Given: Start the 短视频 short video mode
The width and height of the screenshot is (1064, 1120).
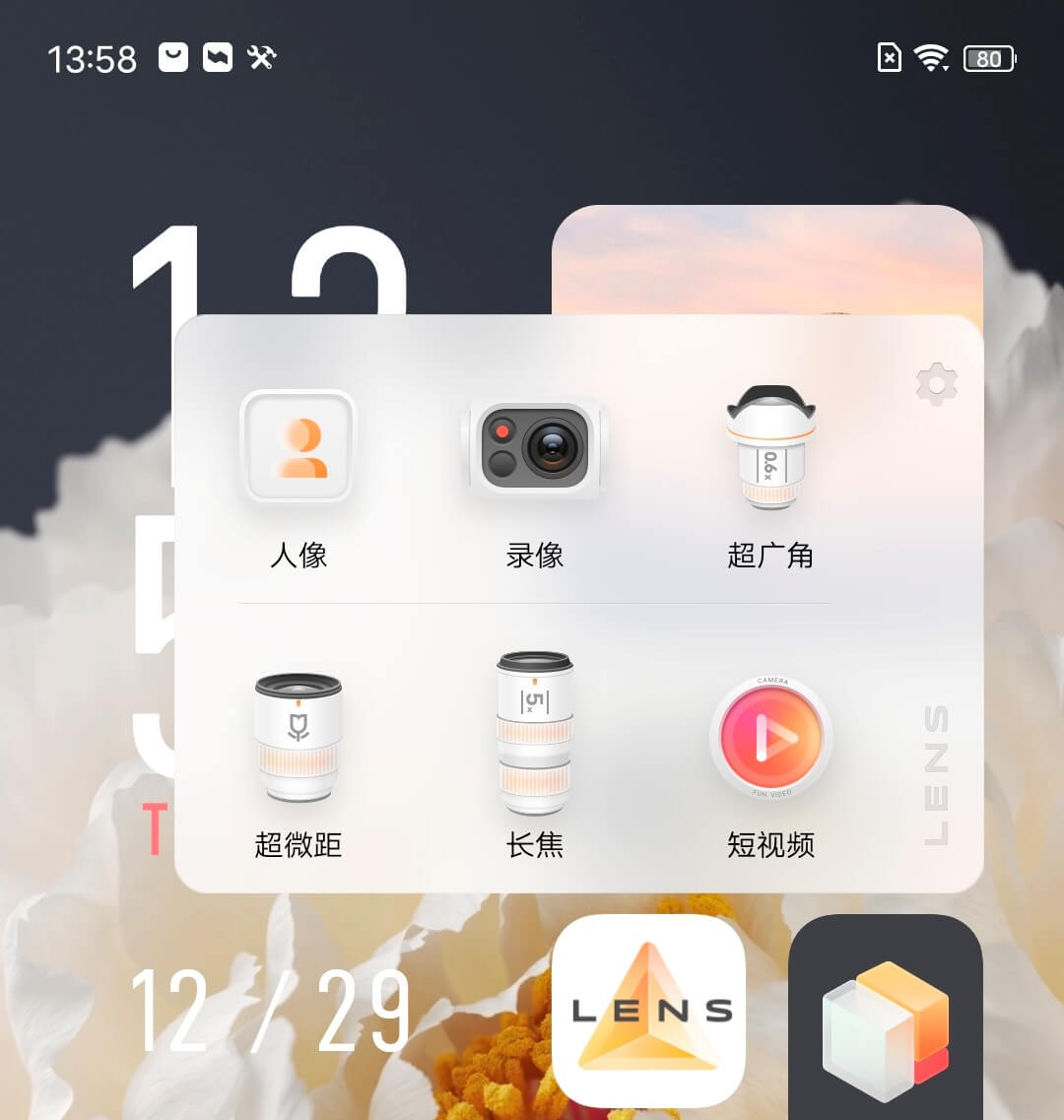Looking at the screenshot, I should pyautogui.click(x=770, y=739).
